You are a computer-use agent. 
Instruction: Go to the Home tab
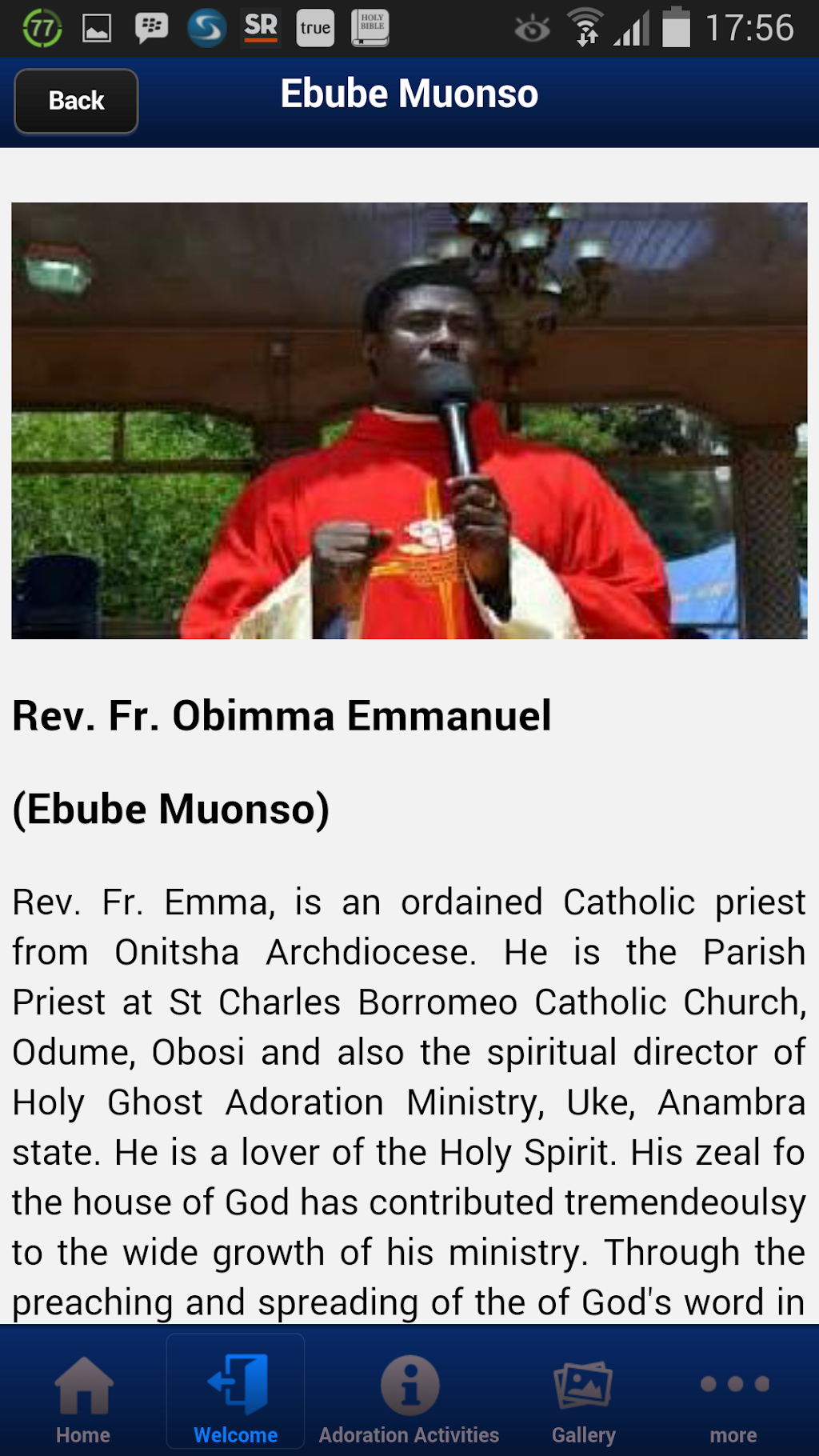pyautogui.click(x=83, y=1398)
